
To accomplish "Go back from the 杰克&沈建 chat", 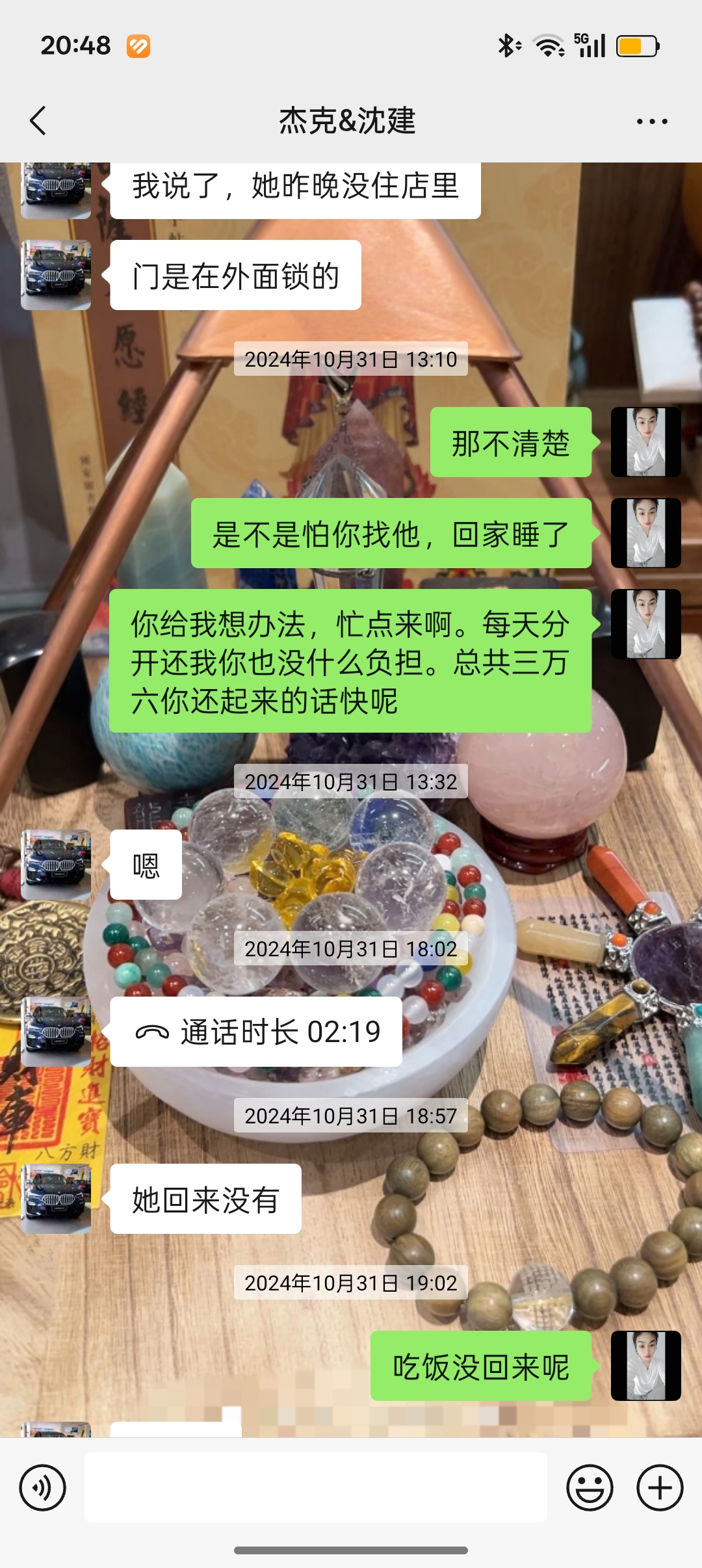I will coord(38,121).
